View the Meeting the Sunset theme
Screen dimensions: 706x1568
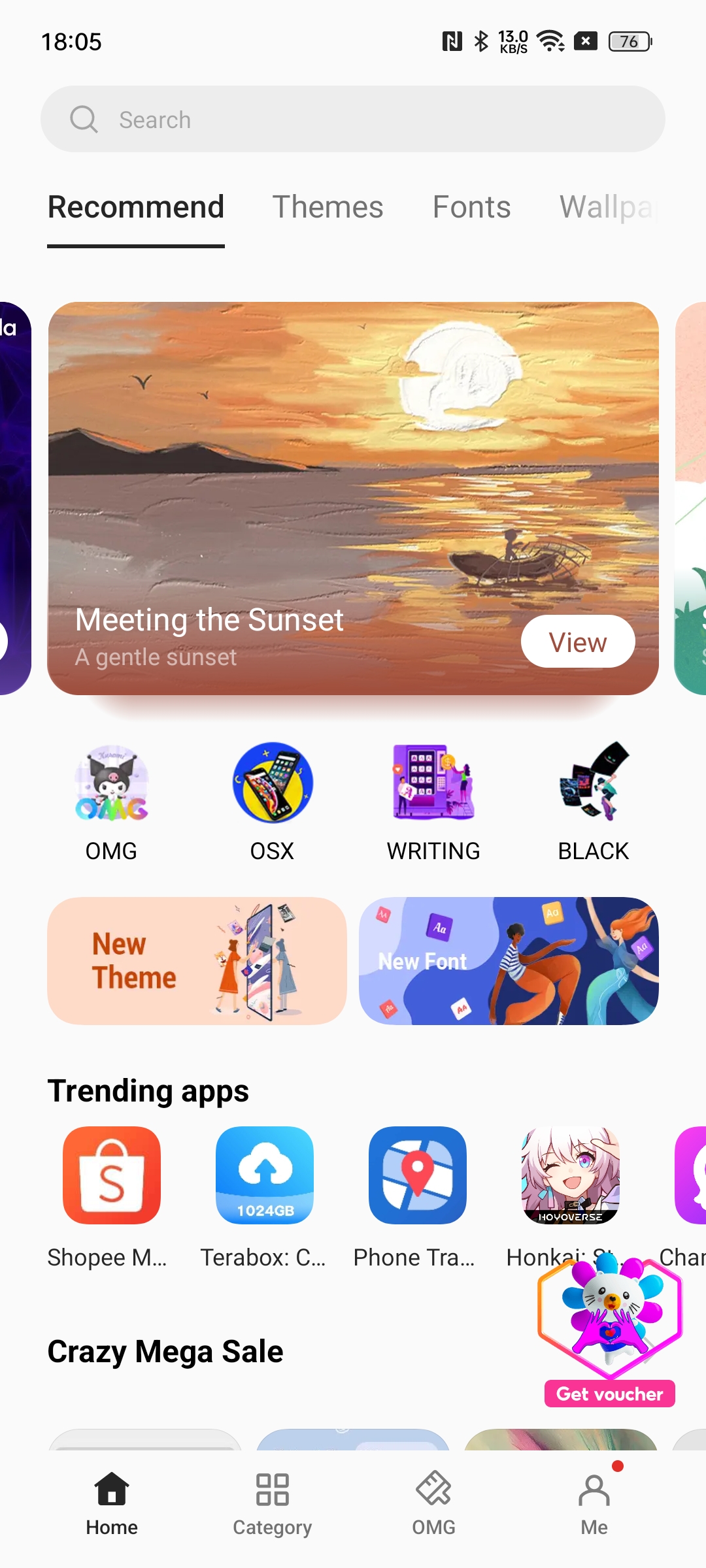(x=578, y=642)
